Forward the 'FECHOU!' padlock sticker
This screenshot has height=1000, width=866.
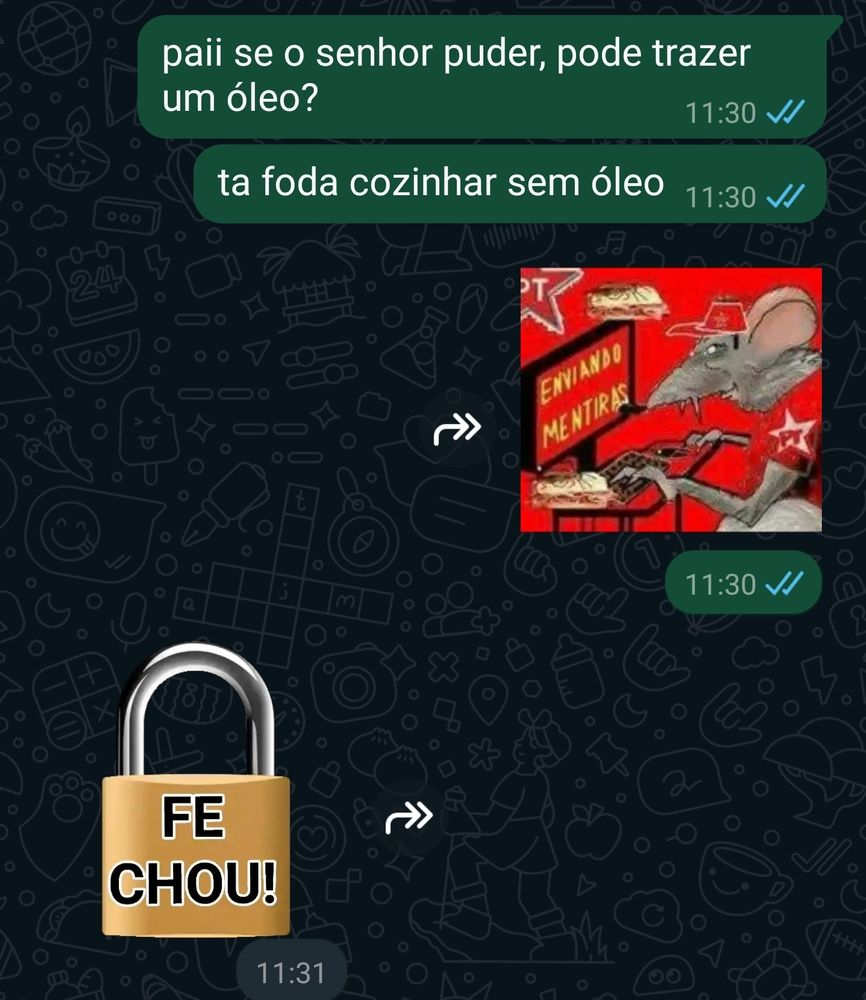click(409, 819)
